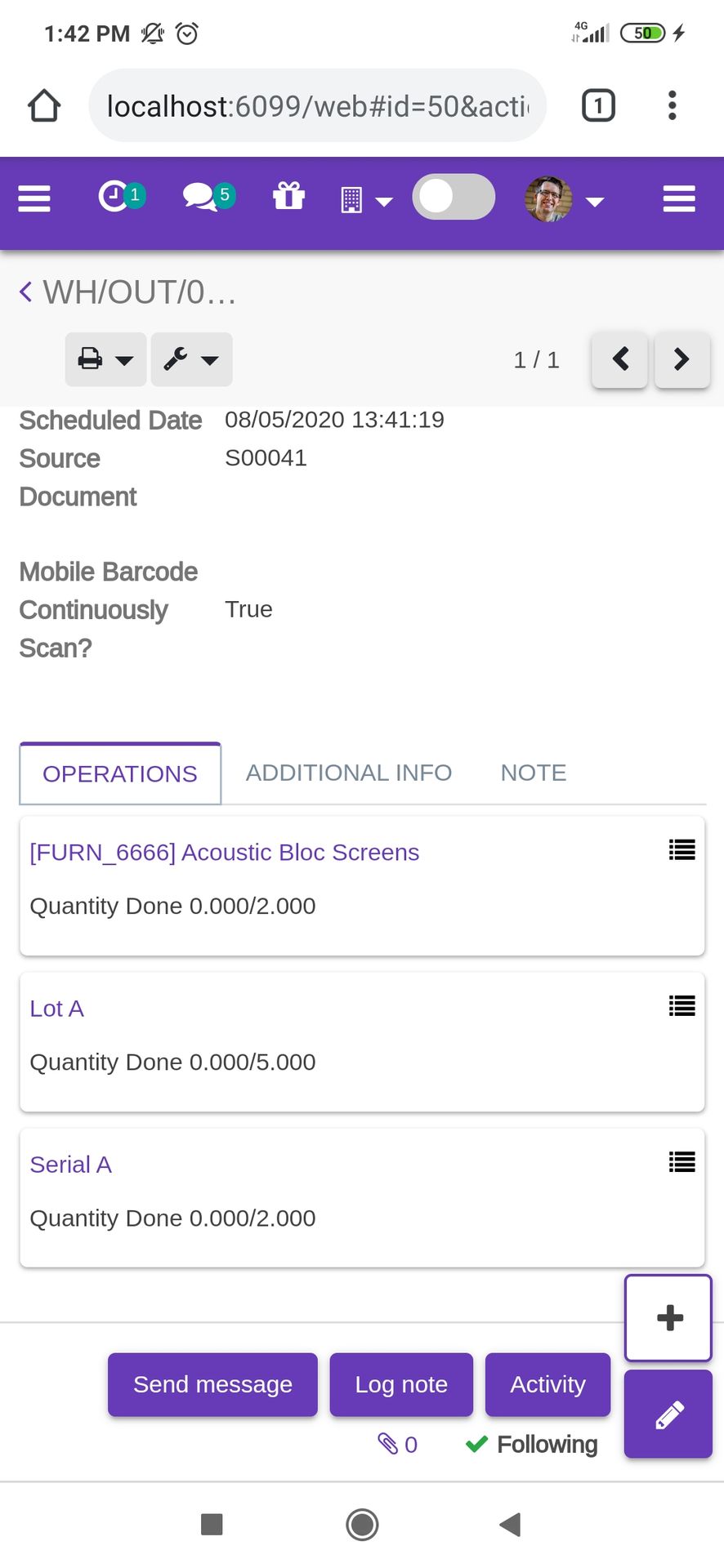Image resolution: width=724 pixels, height=1568 pixels.
Task: Switch to the Note tab
Action: (534, 773)
